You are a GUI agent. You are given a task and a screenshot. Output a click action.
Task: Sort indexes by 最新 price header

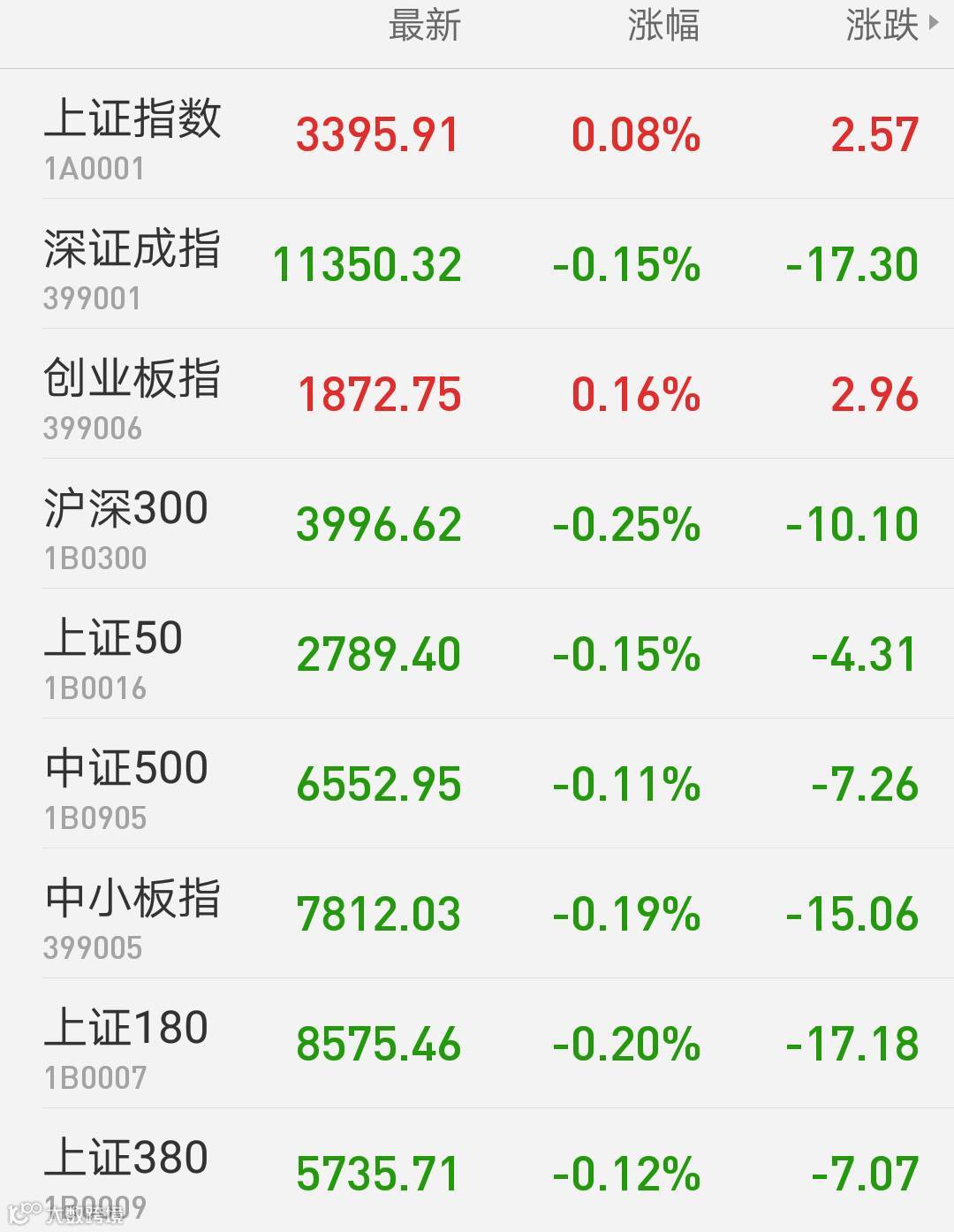(x=425, y=26)
